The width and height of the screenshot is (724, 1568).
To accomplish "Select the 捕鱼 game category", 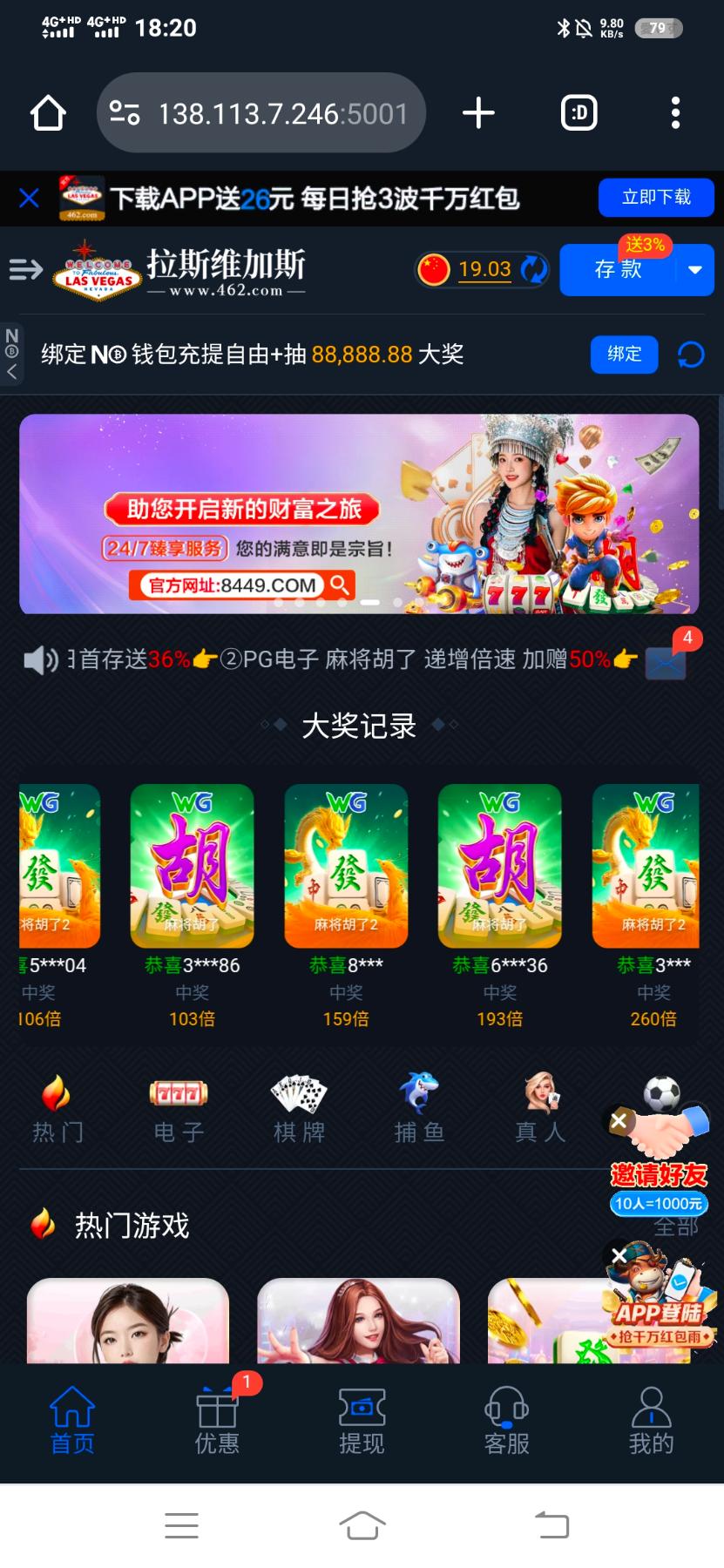I will point(419,1108).
